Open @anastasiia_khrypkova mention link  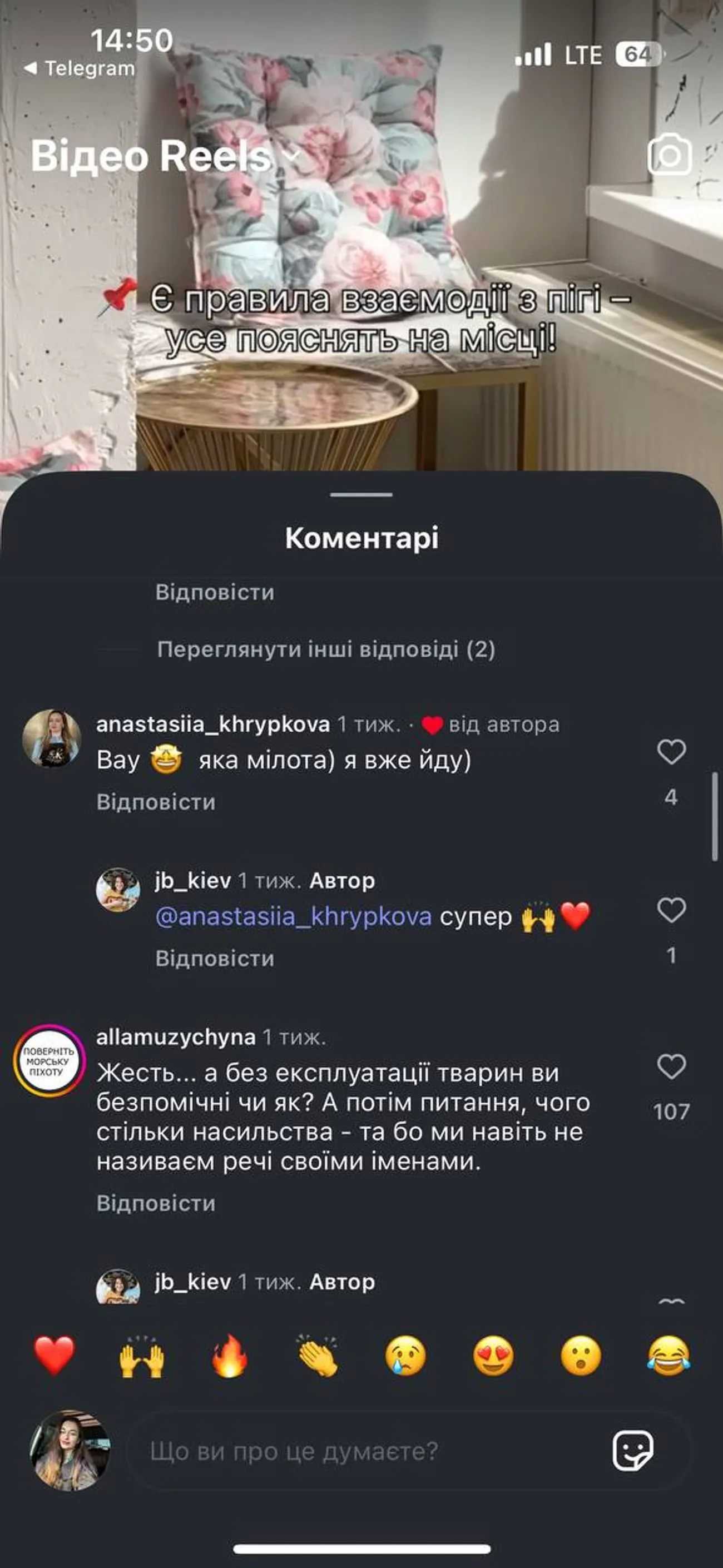[293, 916]
